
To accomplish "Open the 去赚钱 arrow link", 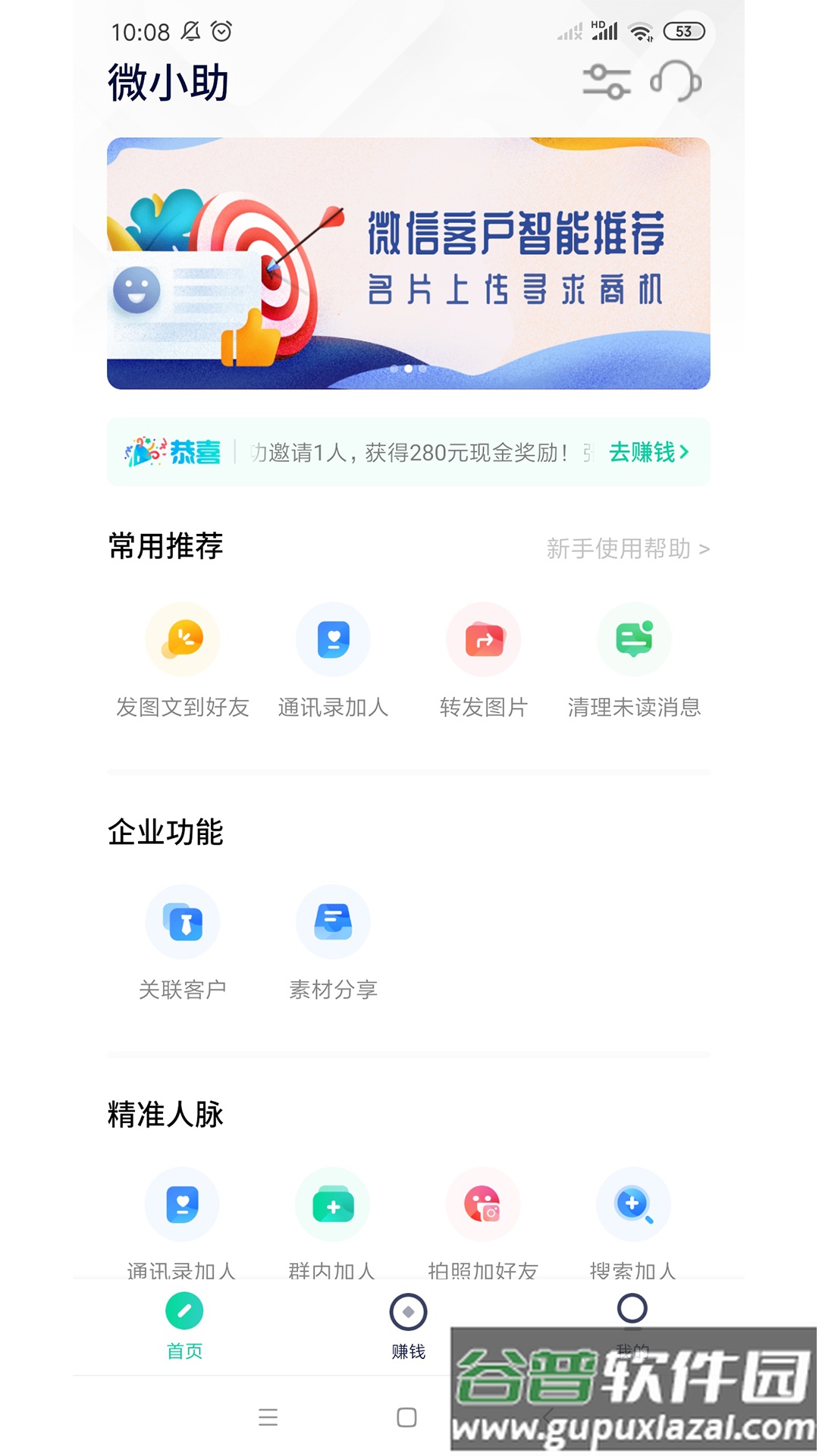I will (x=650, y=452).
